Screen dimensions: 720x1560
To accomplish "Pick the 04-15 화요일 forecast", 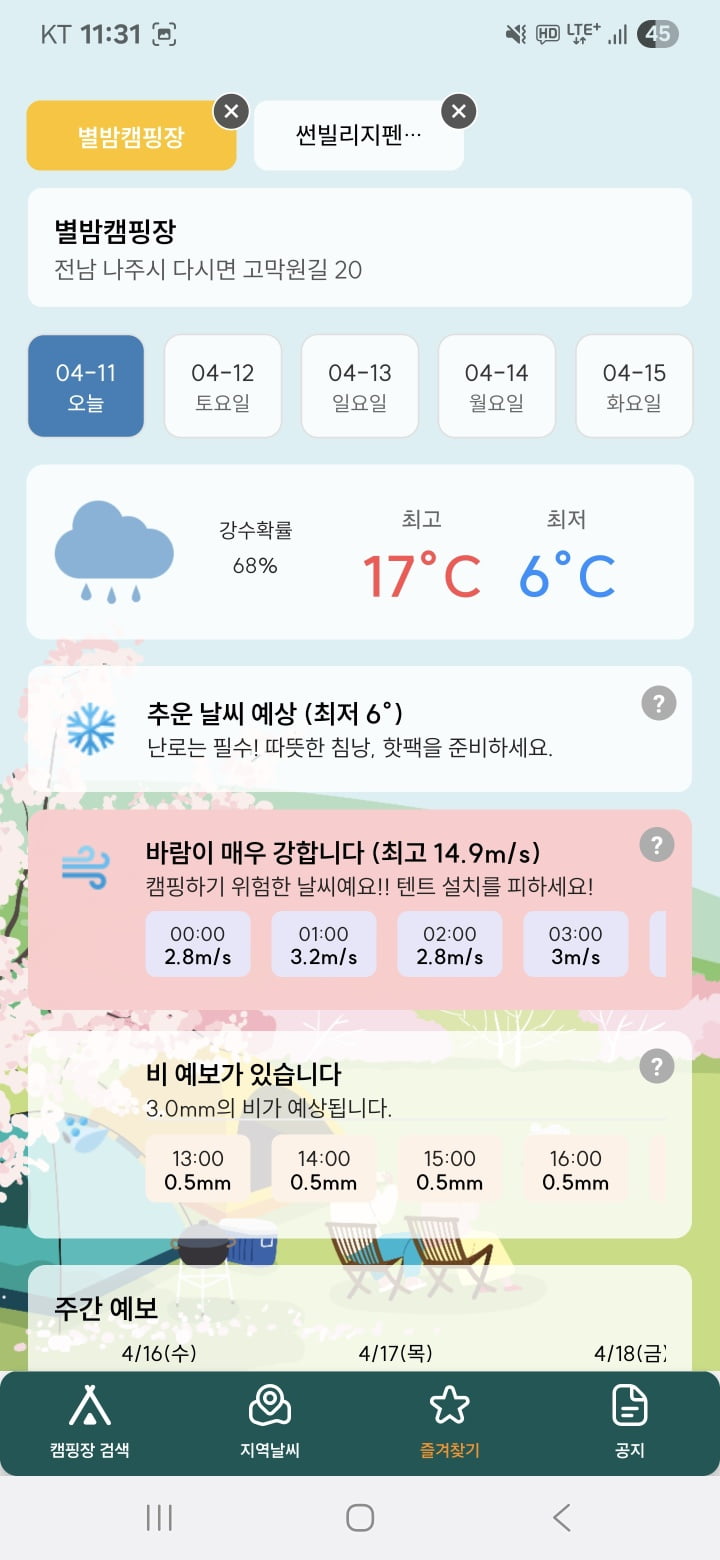I will pos(634,386).
